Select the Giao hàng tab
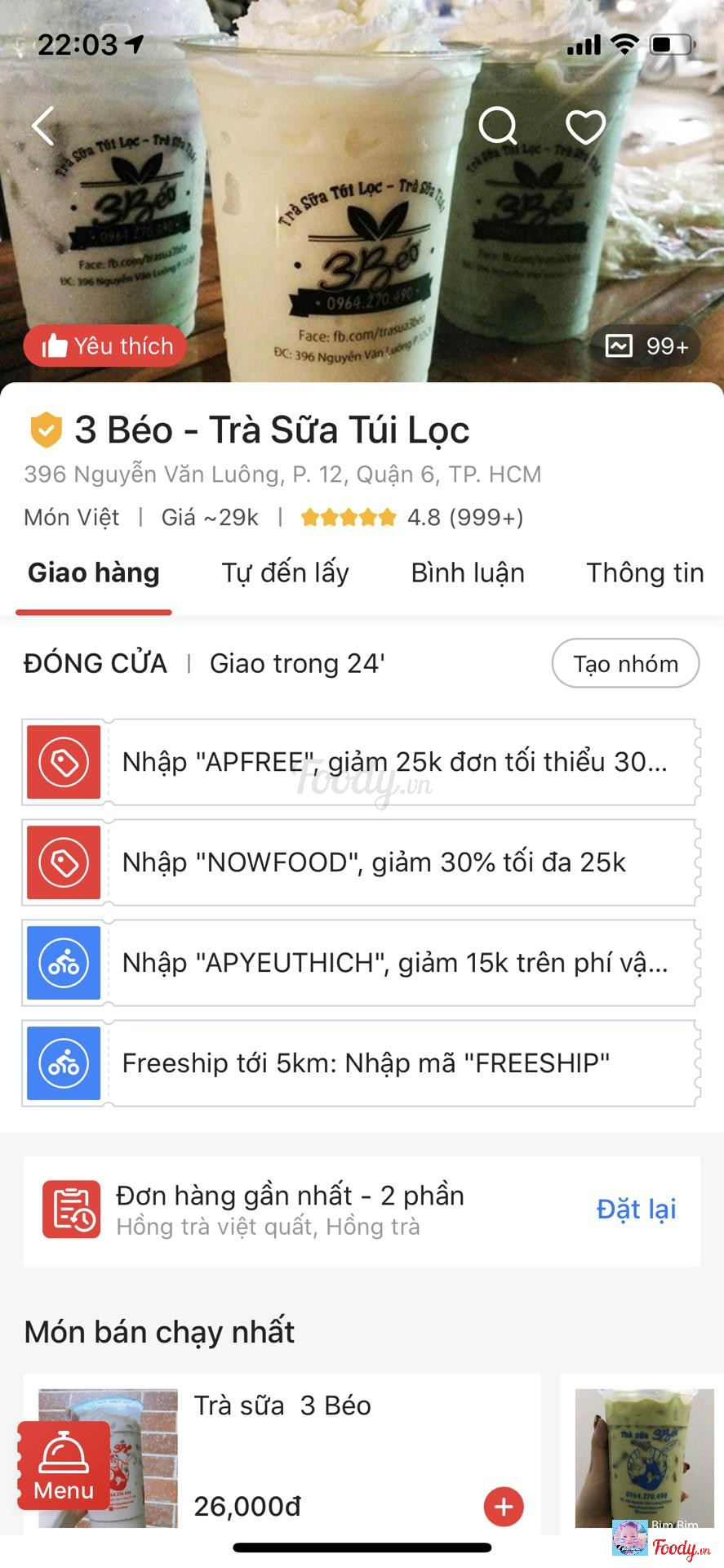Viewport: 724px width, 1568px height. 94,573
